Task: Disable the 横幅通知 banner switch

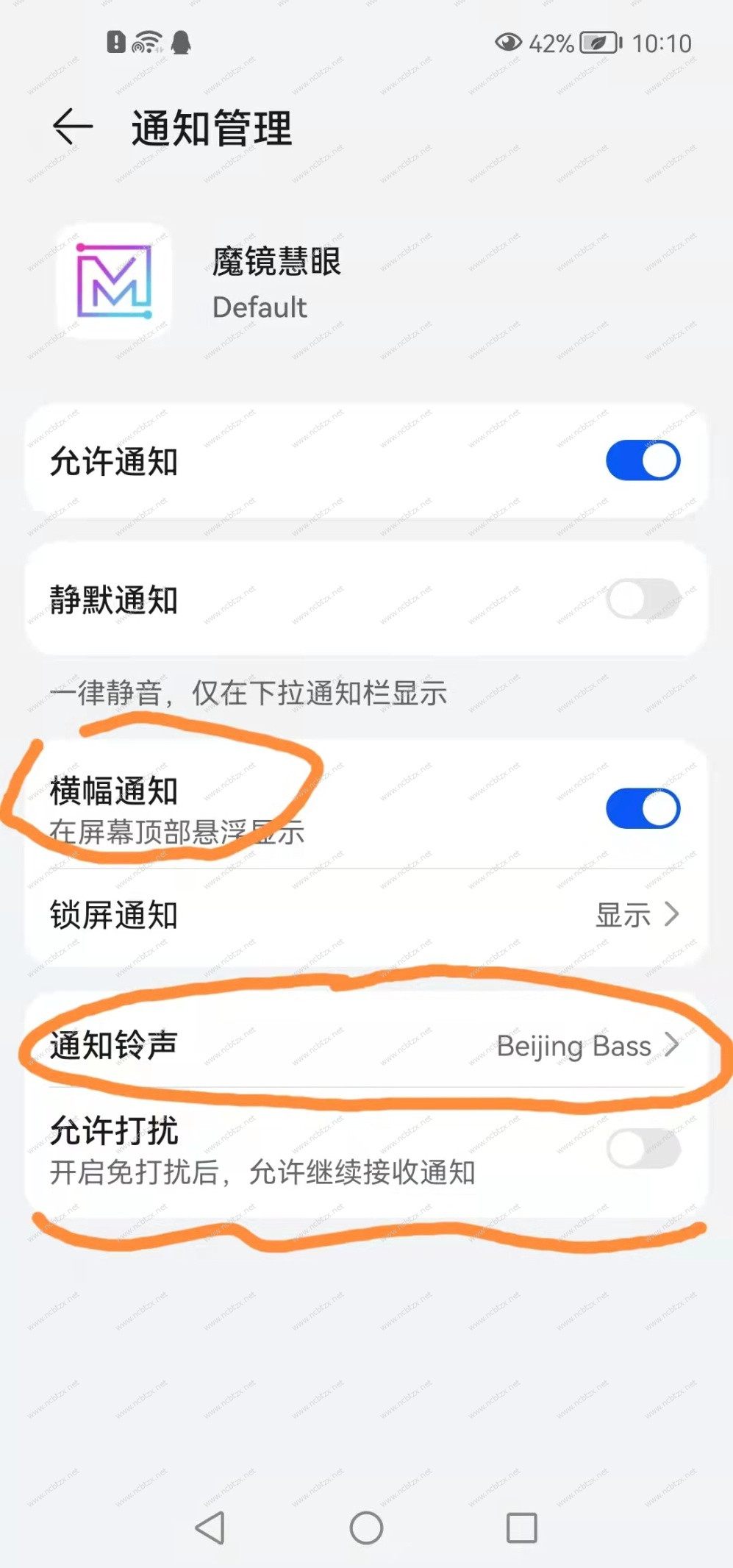Action: (643, 808)
